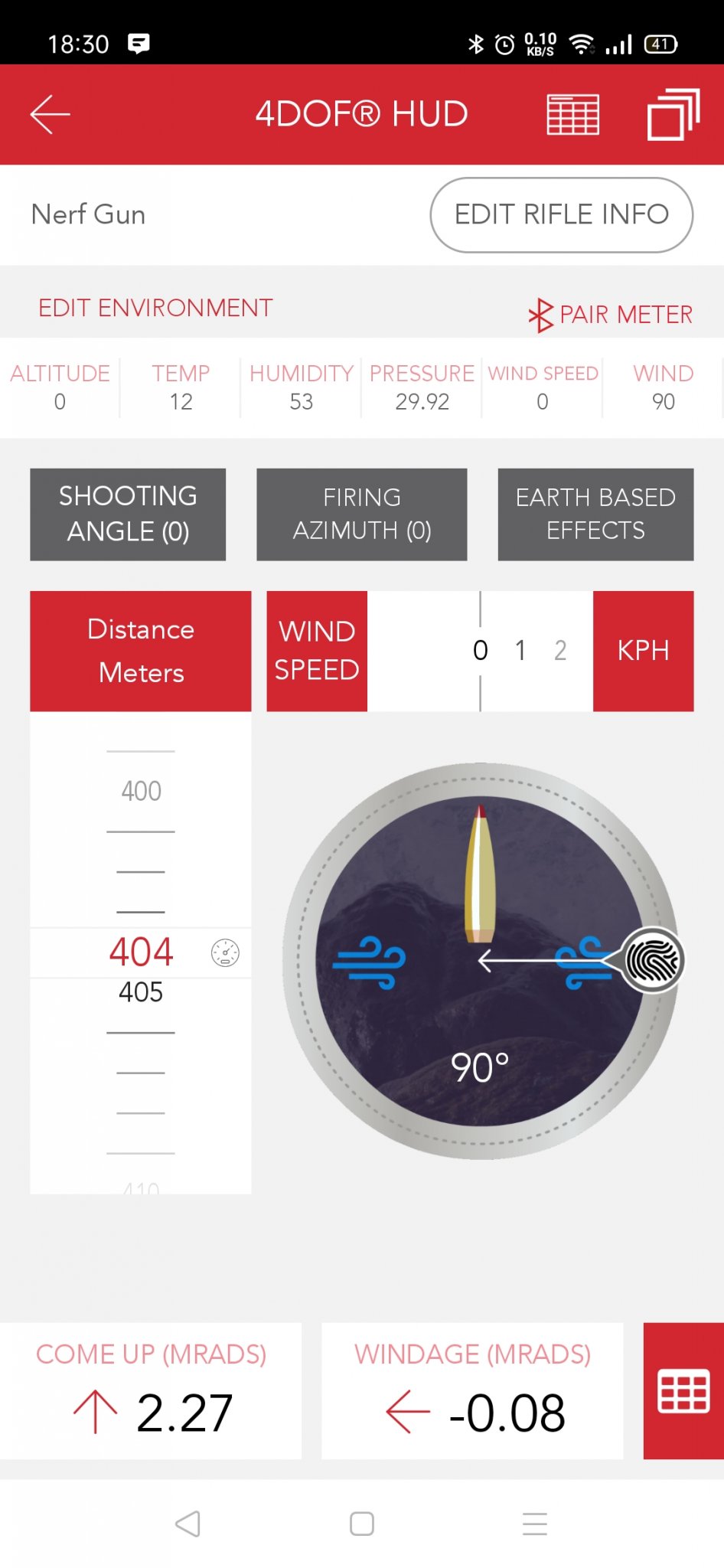Tap EDIT RIFLE INFO

point(562,215)
